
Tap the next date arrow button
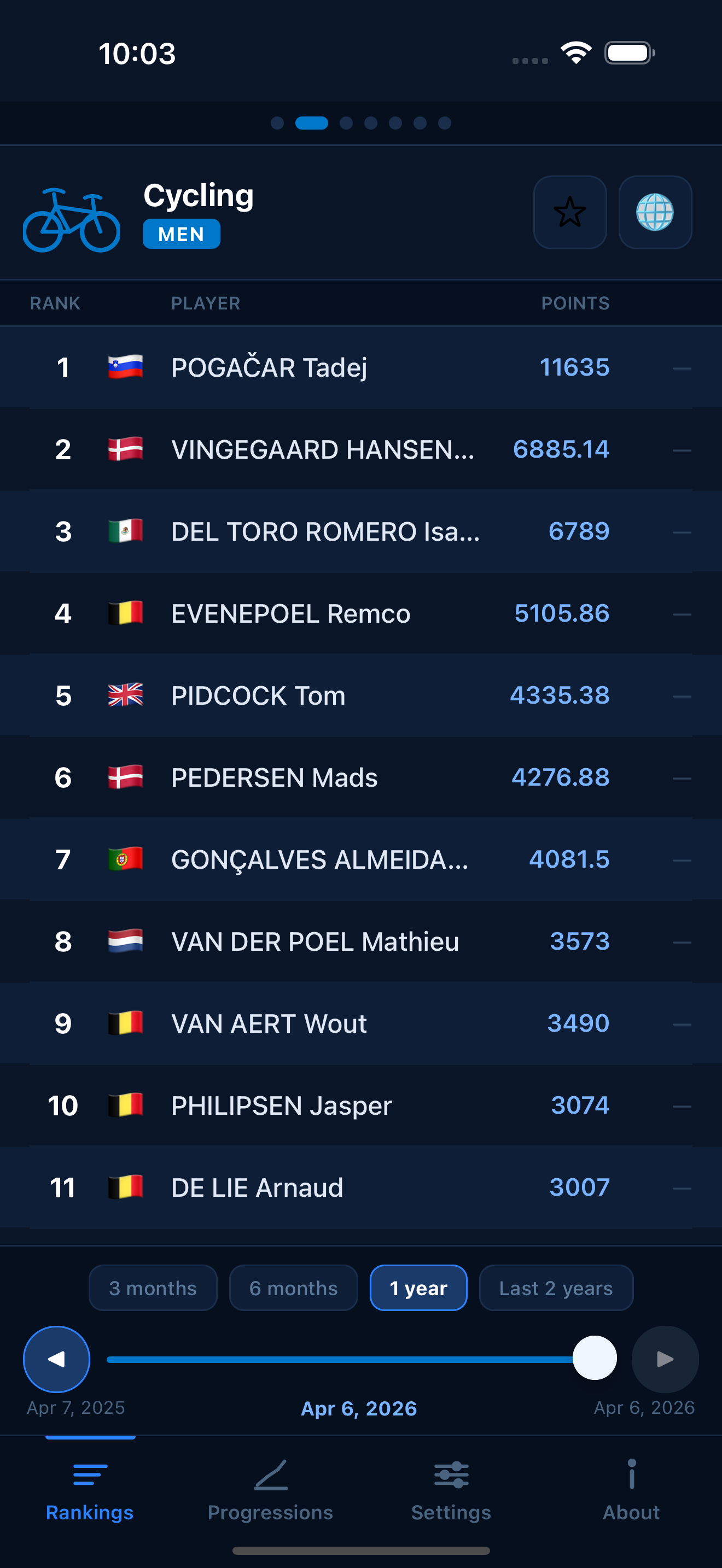(665, 1359)
